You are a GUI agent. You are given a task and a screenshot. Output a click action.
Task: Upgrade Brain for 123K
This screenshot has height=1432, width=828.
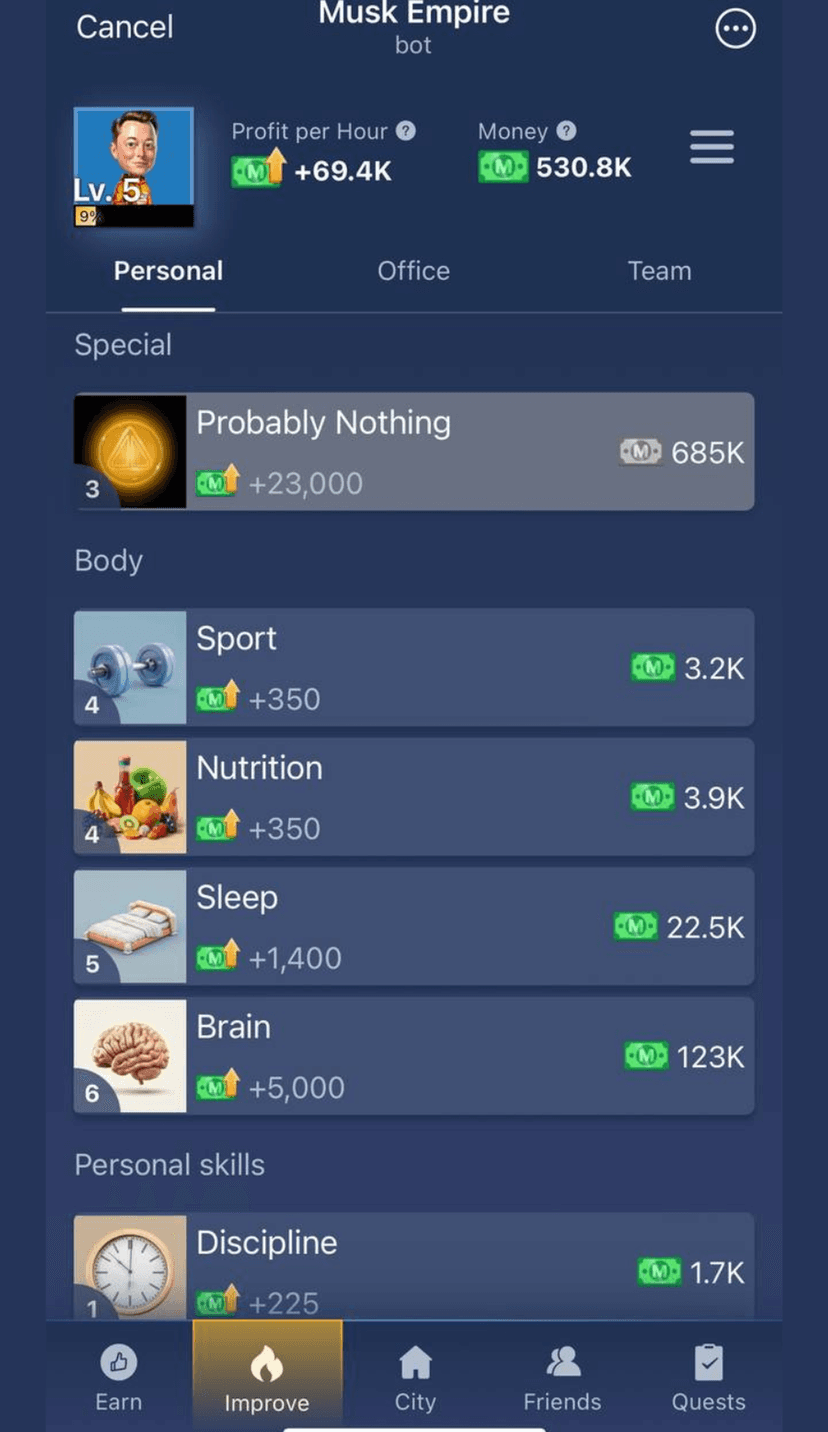pyautogui.click(x=413, y=1056)
